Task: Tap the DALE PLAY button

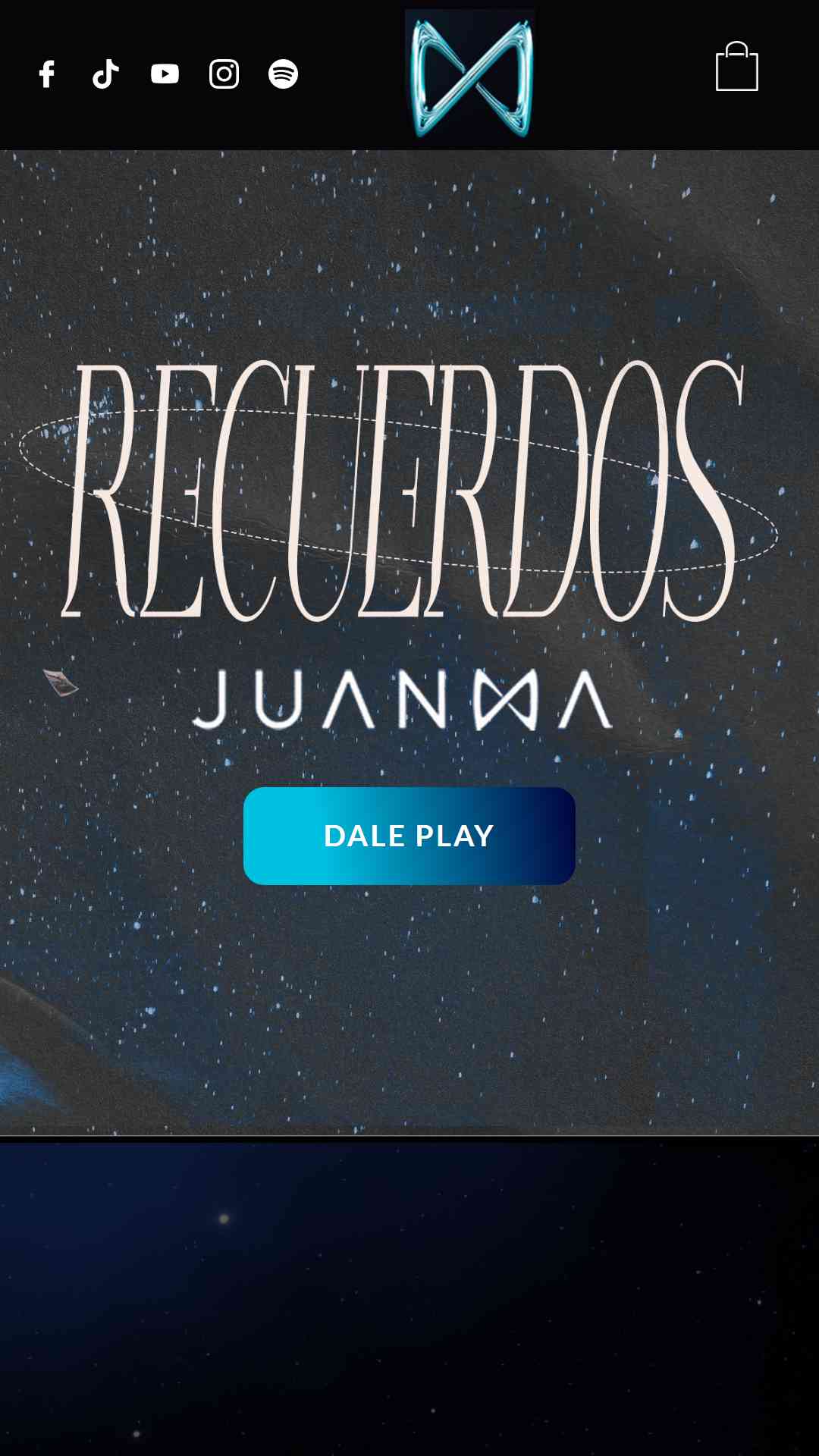Action: 409,836
